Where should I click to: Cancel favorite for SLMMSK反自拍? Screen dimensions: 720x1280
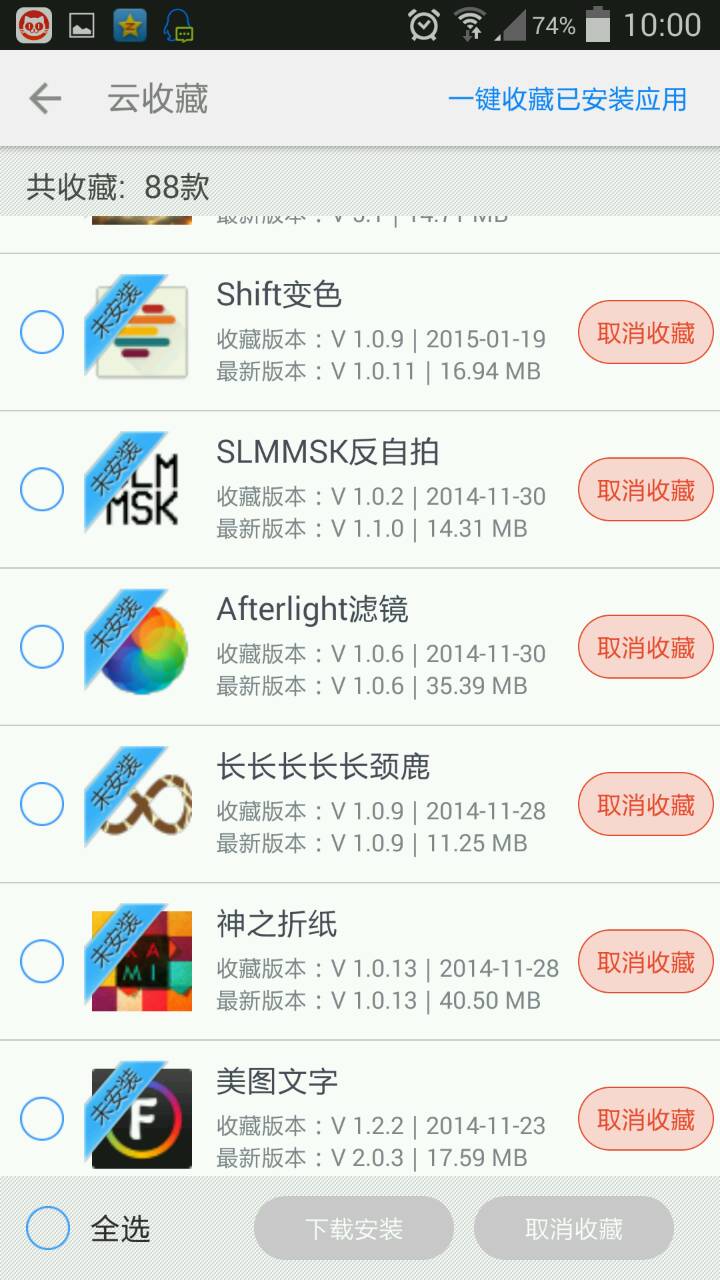tap(645, 490)
